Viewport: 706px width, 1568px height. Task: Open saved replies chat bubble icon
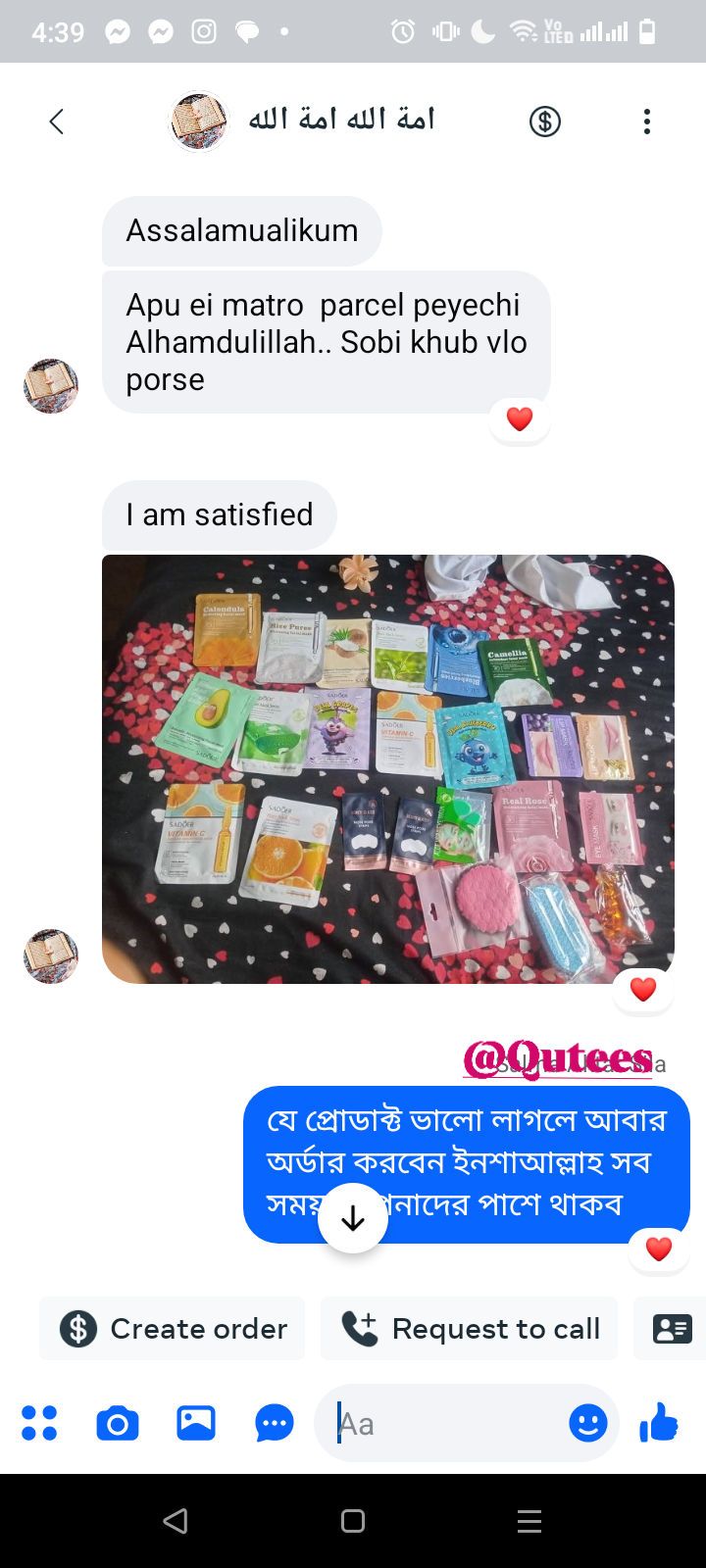point(275,1424)
